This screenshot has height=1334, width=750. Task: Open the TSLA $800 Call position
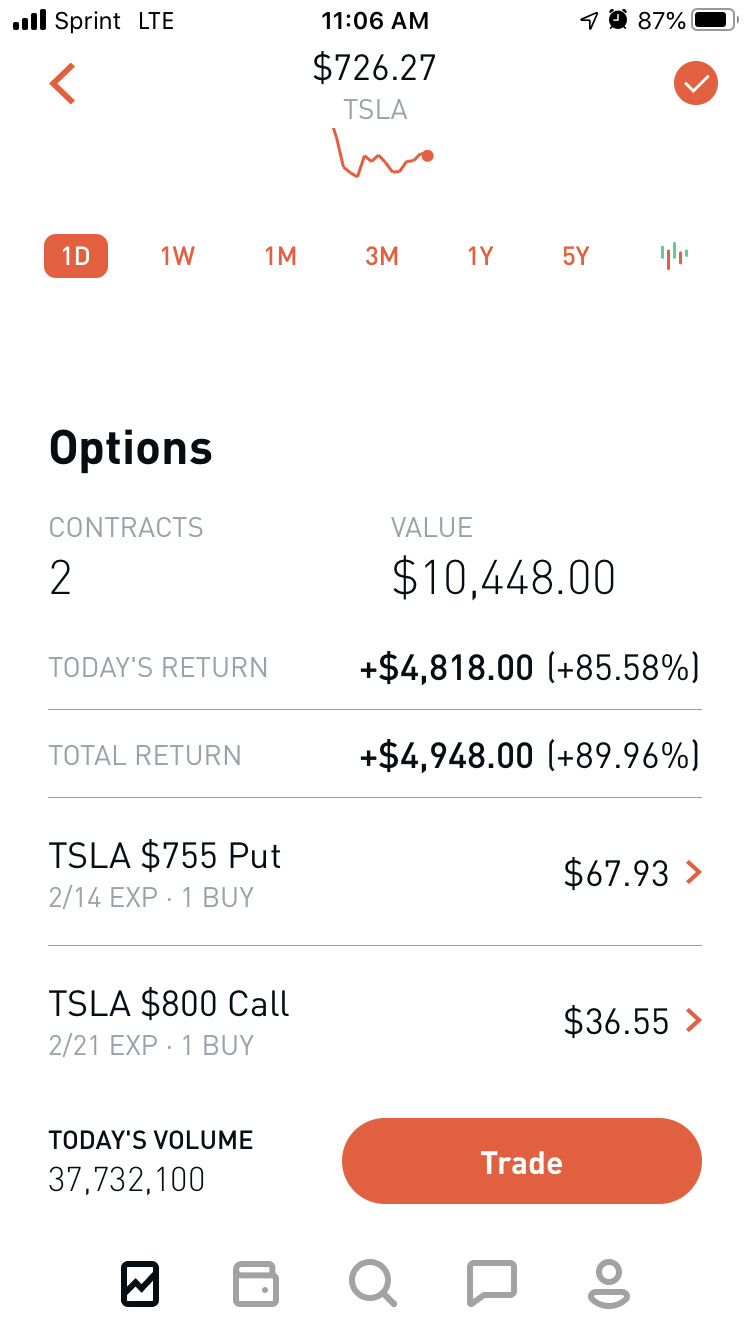coord(375,1020)
